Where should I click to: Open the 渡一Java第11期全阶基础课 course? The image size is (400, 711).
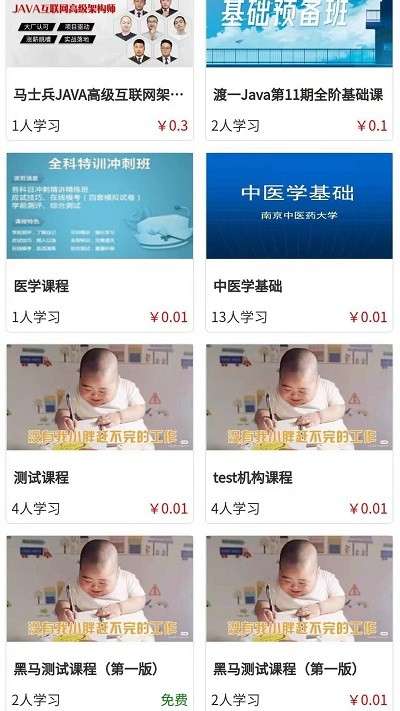click(x=299, y=70)
